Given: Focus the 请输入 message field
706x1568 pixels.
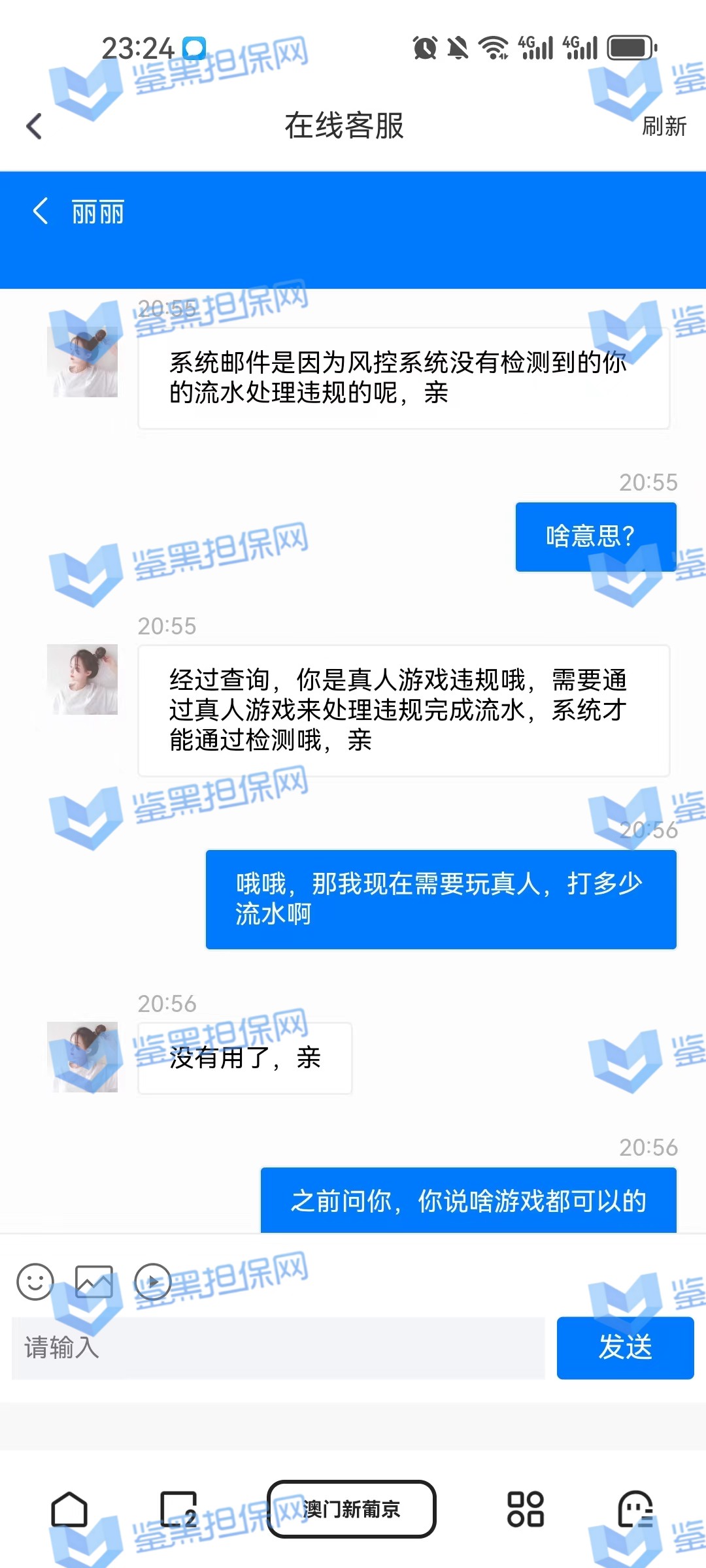Looking at the screenshot, I should click(278, 1348).
